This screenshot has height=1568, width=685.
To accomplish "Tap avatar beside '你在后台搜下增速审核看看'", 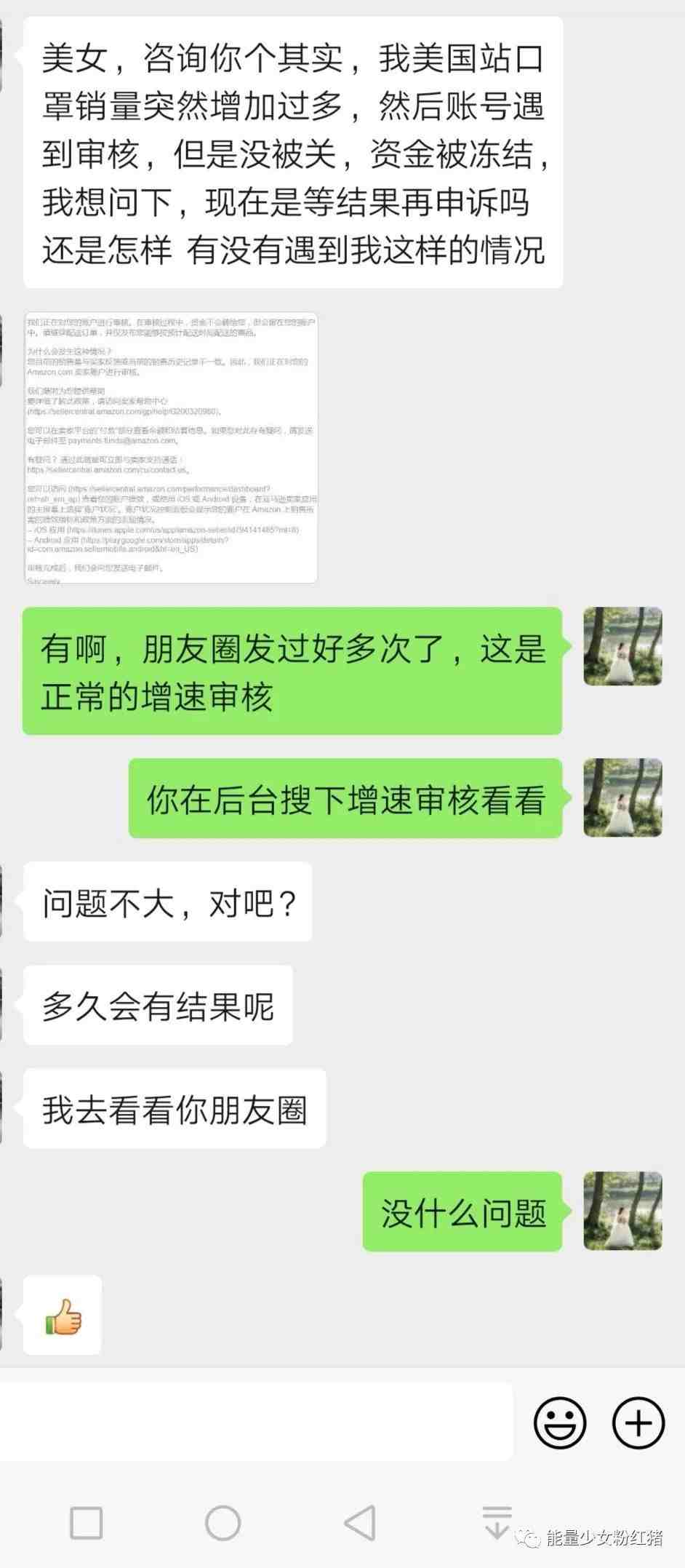I will (622, 797).
